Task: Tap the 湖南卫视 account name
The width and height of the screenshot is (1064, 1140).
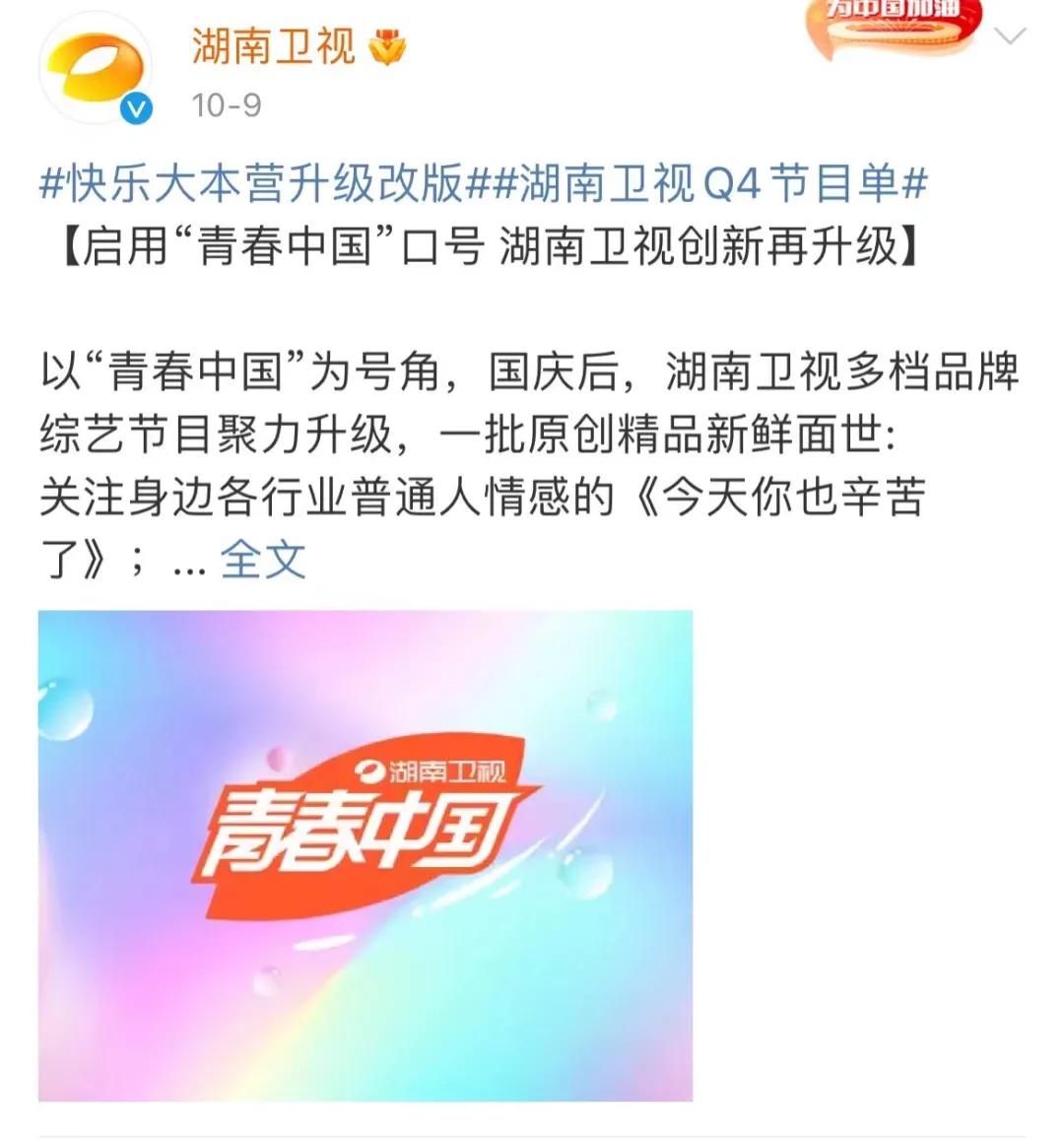Action: [273, 46]
